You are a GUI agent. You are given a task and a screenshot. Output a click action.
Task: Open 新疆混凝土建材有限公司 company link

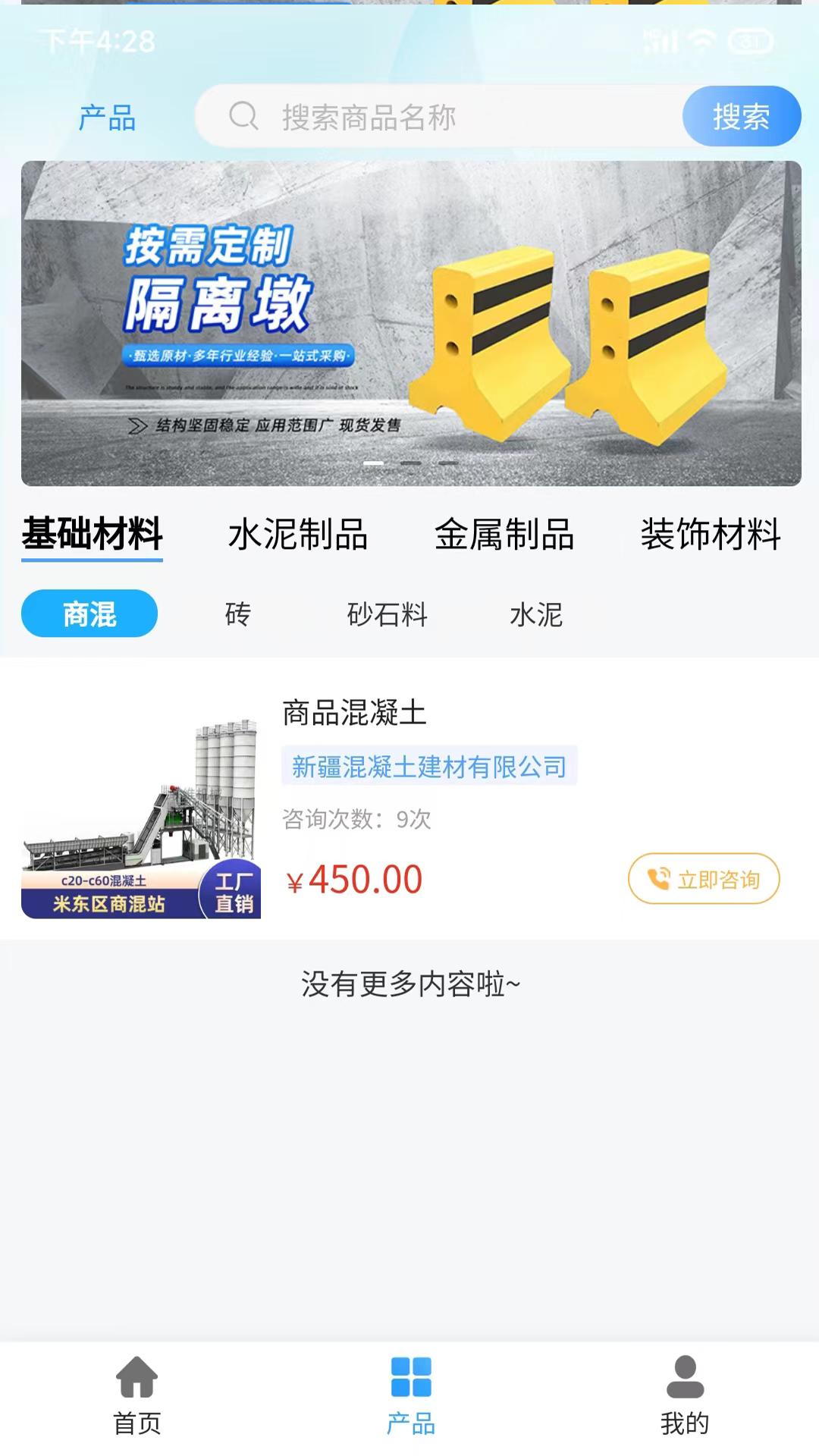429,767
